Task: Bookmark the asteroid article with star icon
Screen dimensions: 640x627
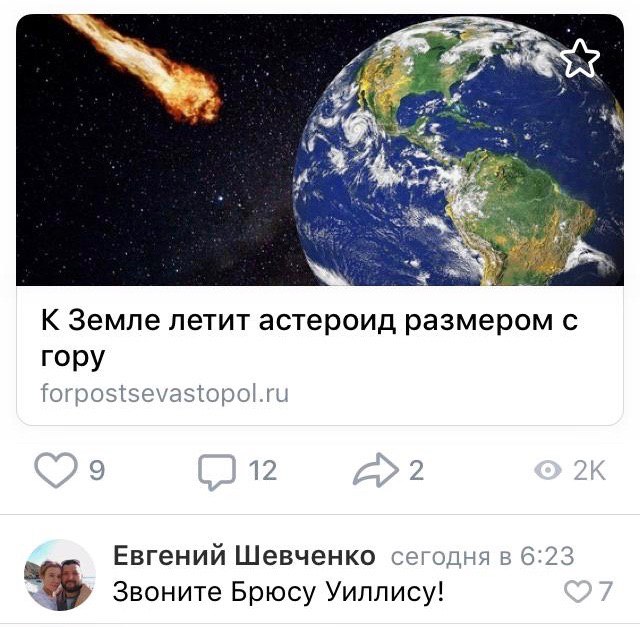Action: 580,59
